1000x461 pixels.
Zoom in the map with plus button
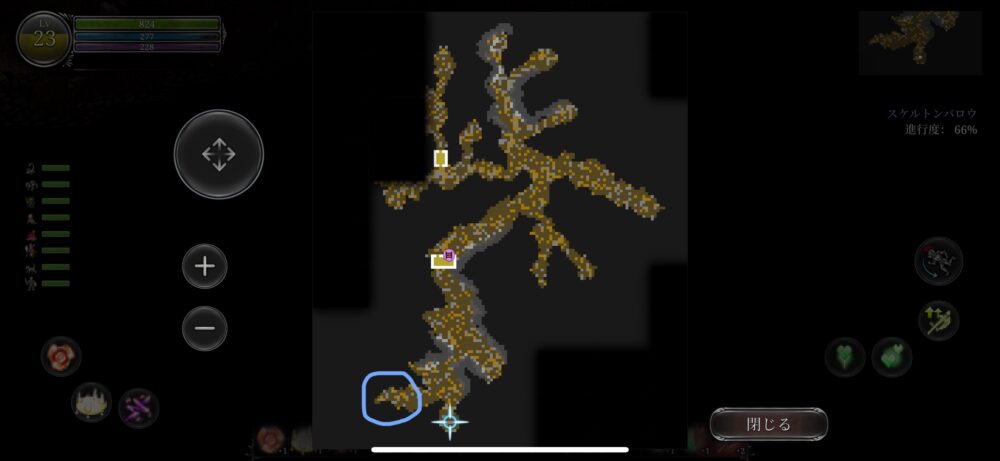click(204, 266)
